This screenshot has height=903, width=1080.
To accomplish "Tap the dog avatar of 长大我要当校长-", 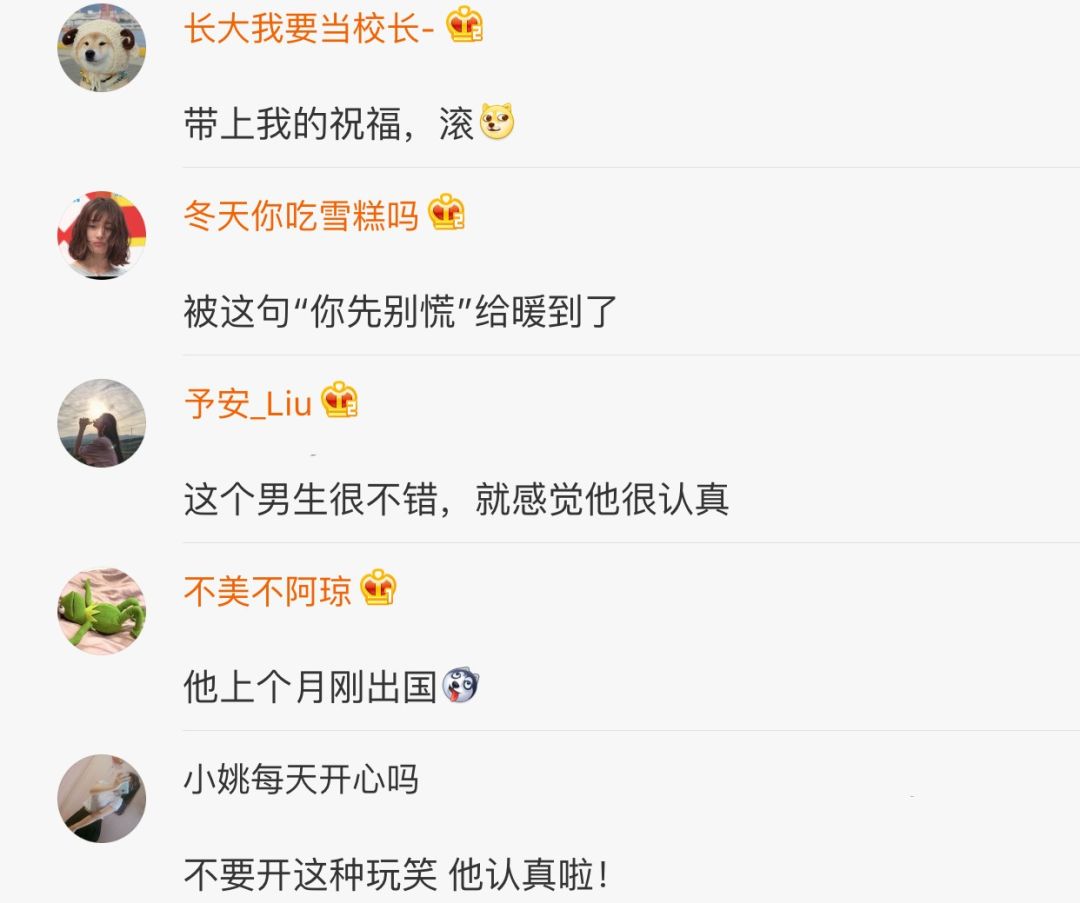I will (x=102, y=48).
